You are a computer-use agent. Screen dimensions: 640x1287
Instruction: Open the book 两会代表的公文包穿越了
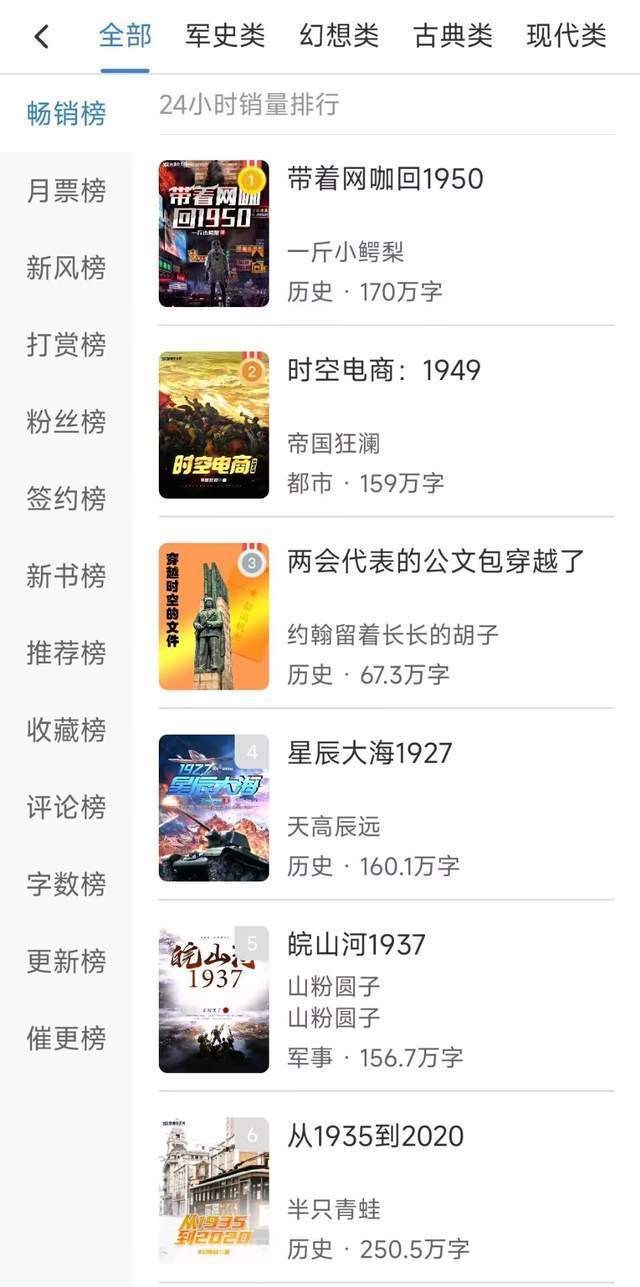(435, 562)
